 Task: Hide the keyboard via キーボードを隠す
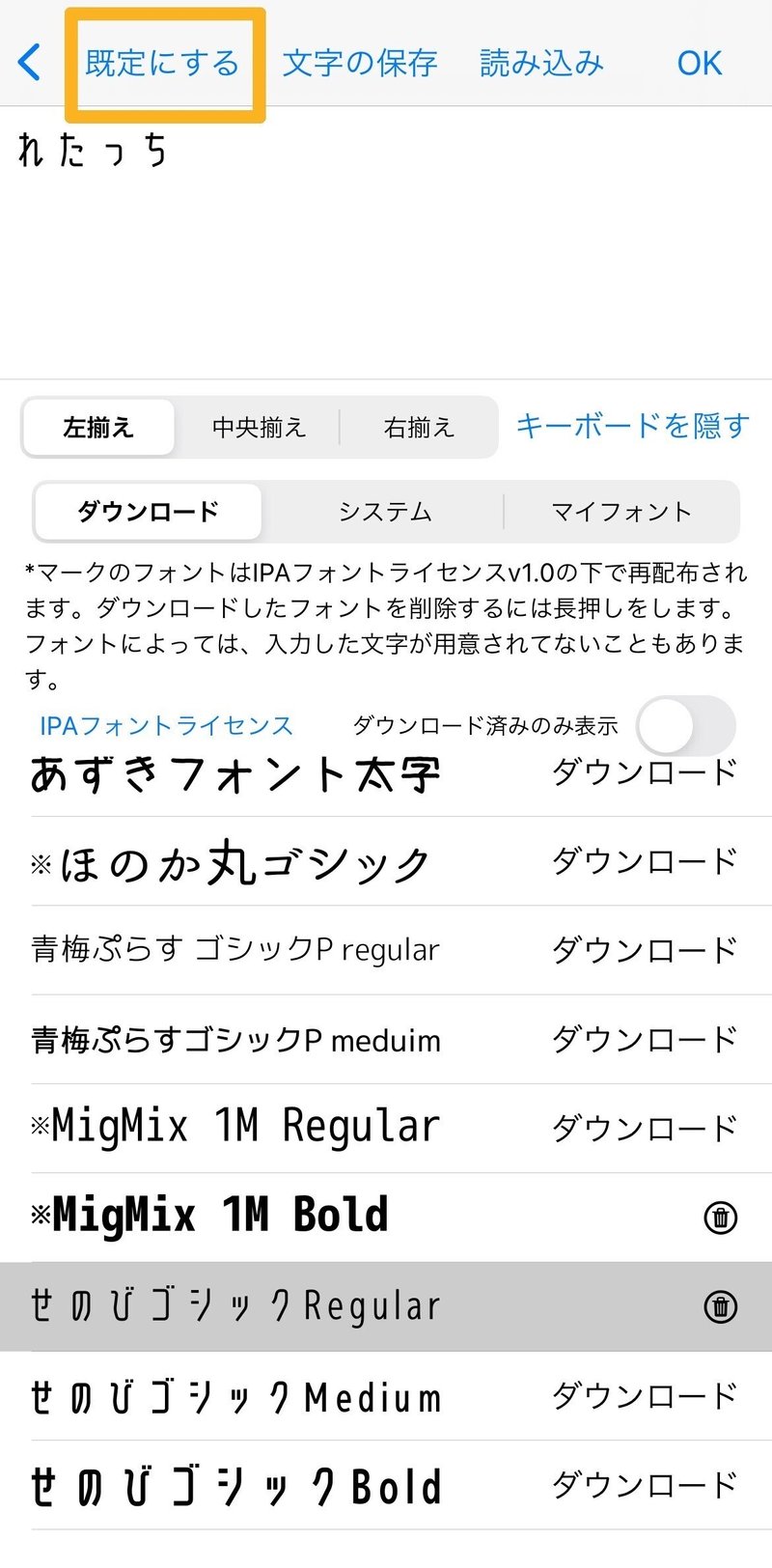tap(633, 427)
